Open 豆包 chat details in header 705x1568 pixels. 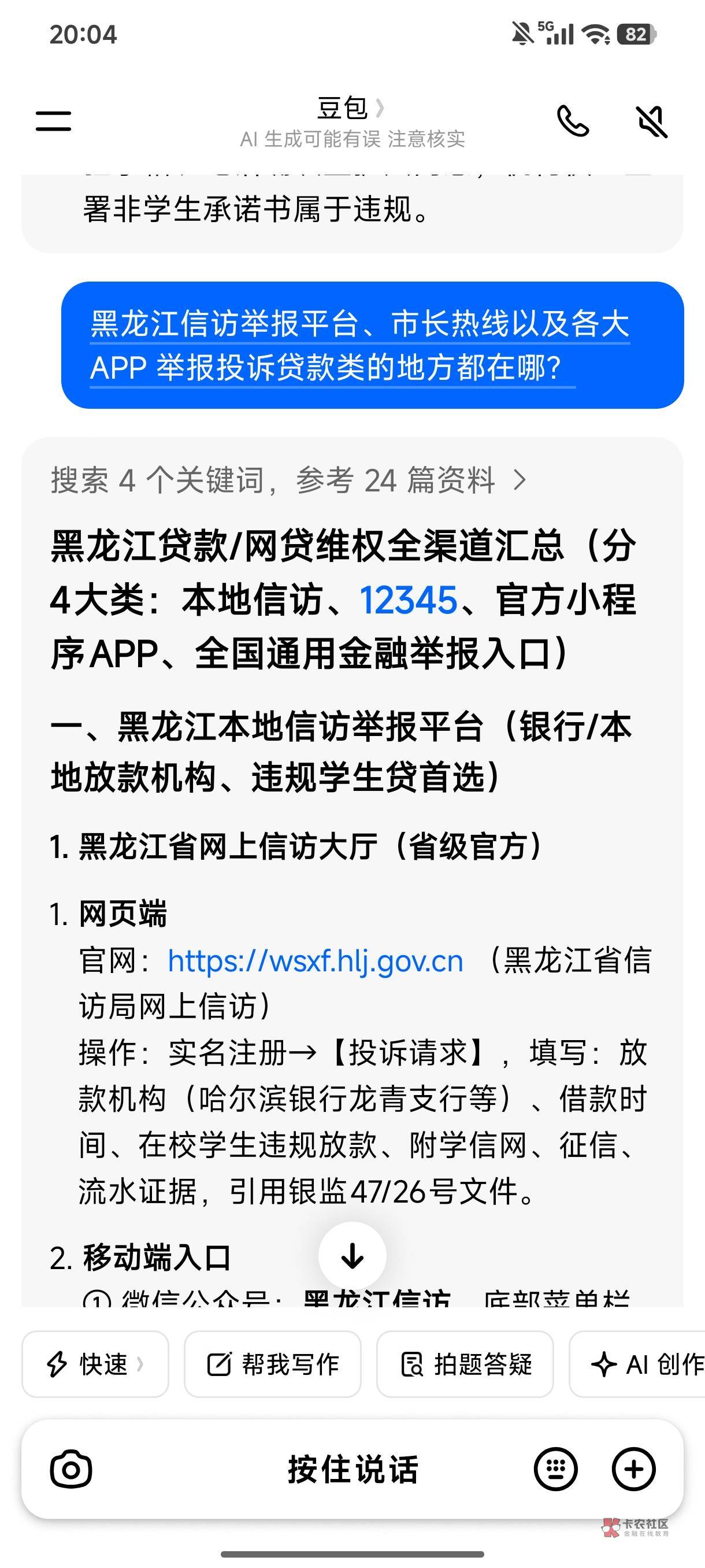pos(351,108)
